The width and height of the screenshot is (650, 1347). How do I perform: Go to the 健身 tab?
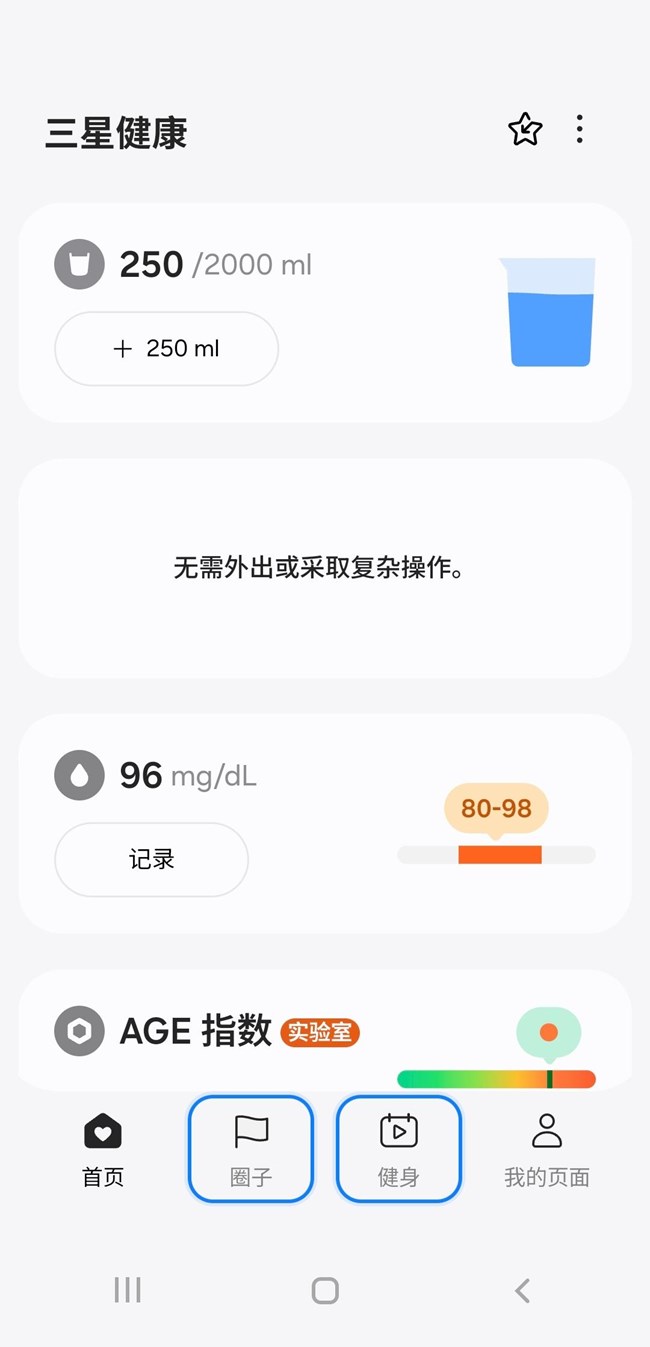coord(398,1150)
